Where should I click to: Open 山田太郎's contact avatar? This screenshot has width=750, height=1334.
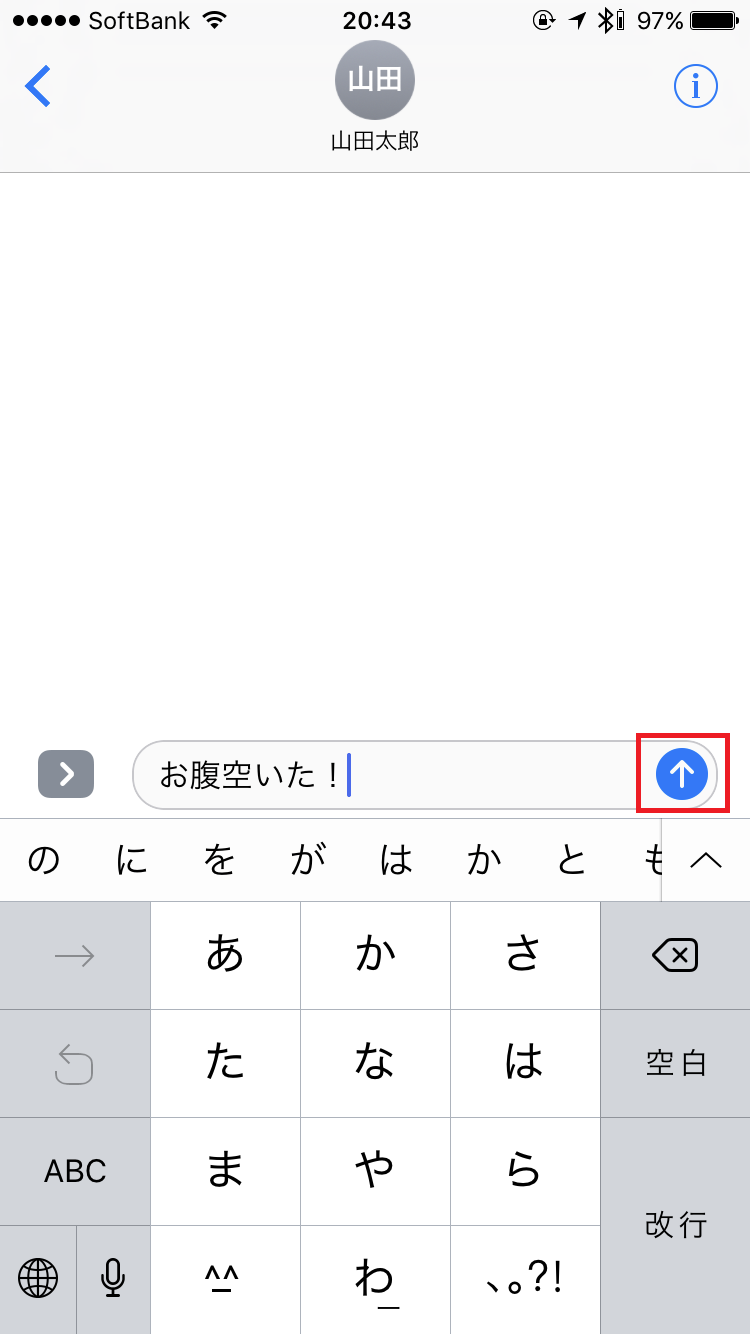click(x=375, y=80)
